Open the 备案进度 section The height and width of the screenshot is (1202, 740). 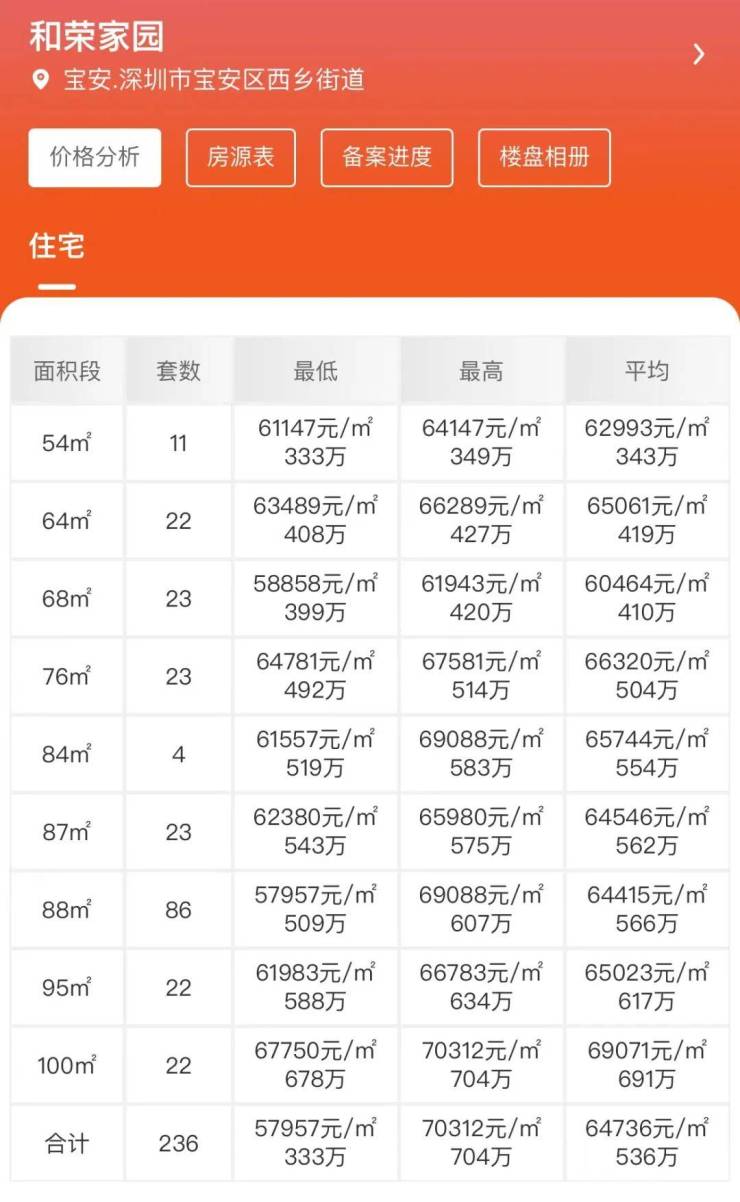click(386, 157)
